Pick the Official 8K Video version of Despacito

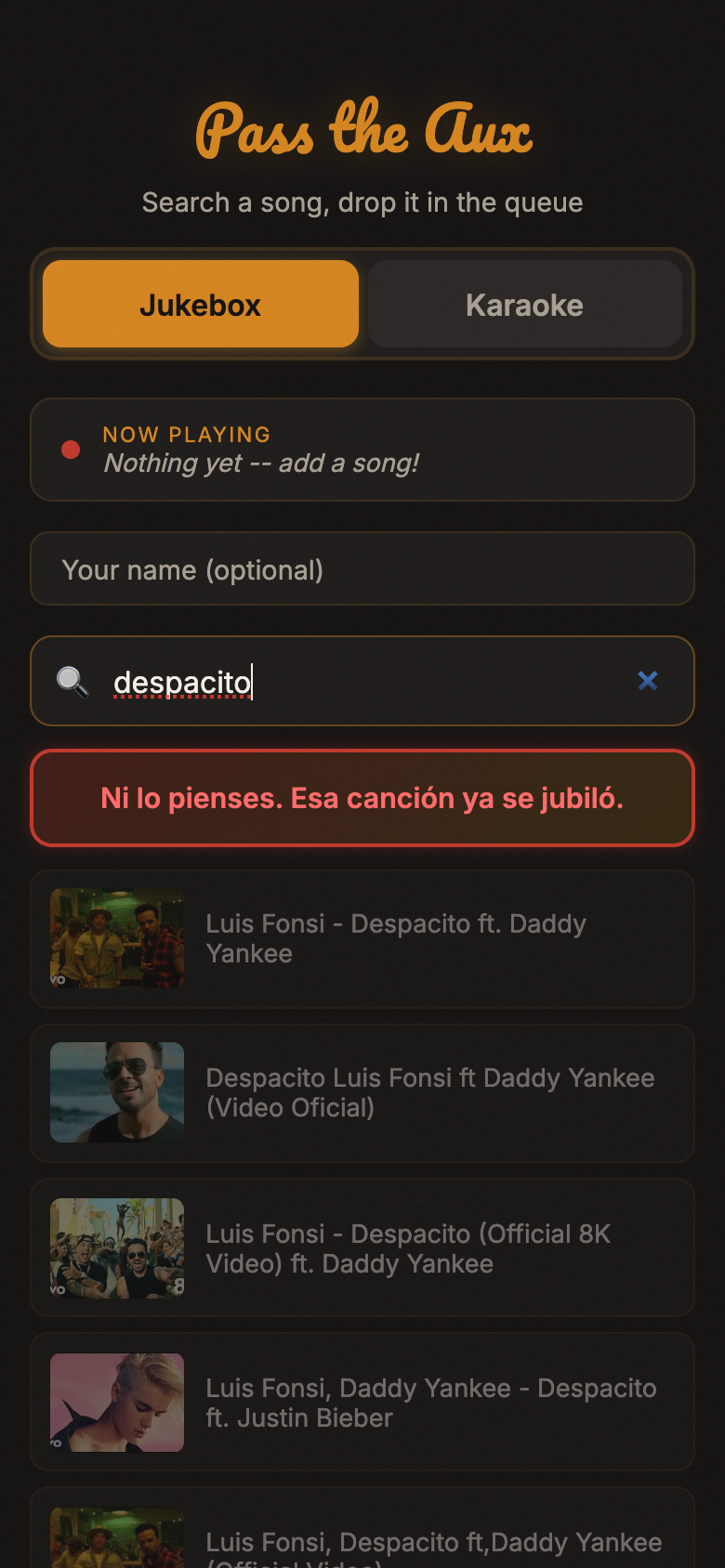pyautogui.click(x=362, y=1248)
